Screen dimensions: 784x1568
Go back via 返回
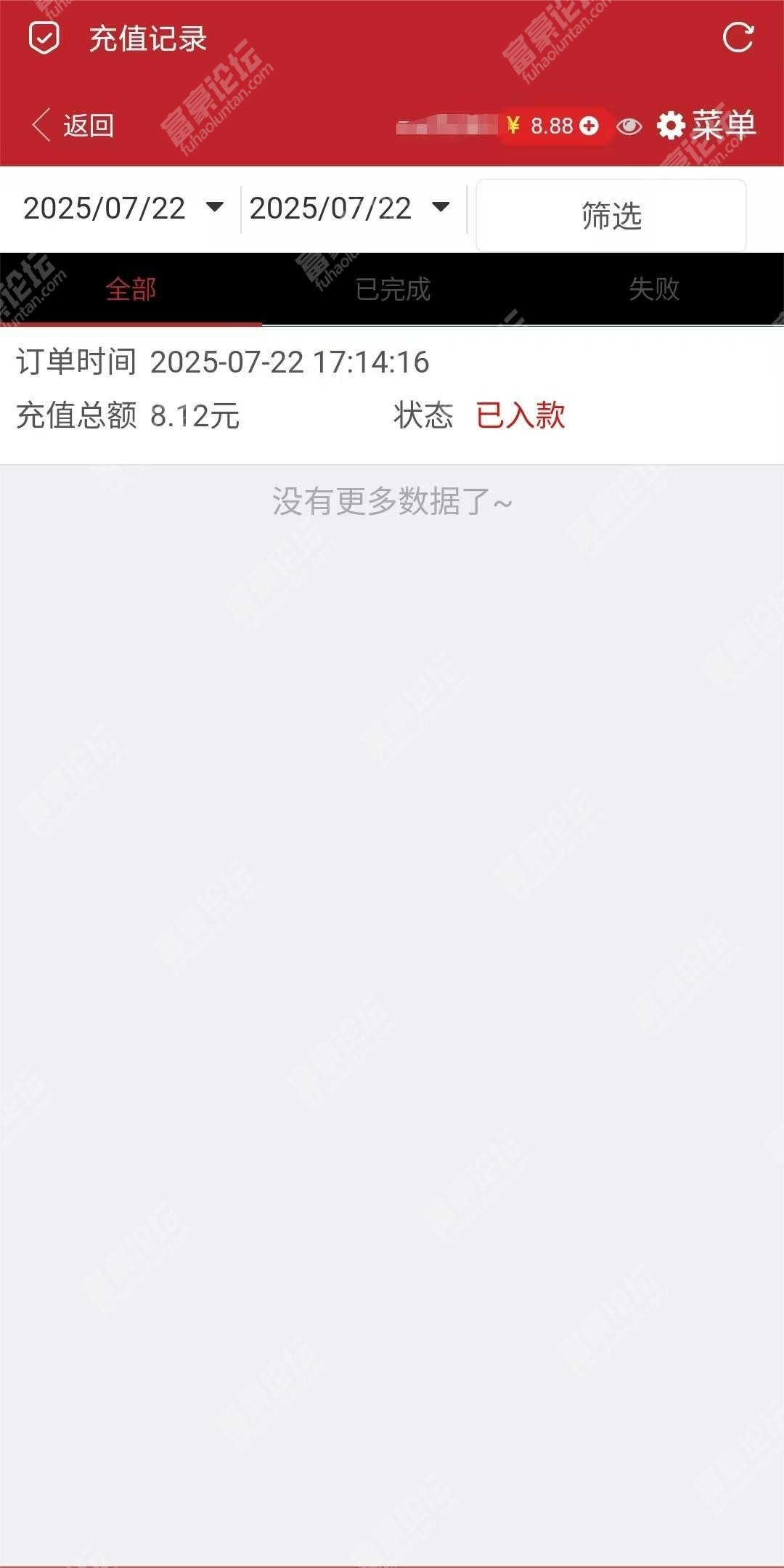point(73,126)
